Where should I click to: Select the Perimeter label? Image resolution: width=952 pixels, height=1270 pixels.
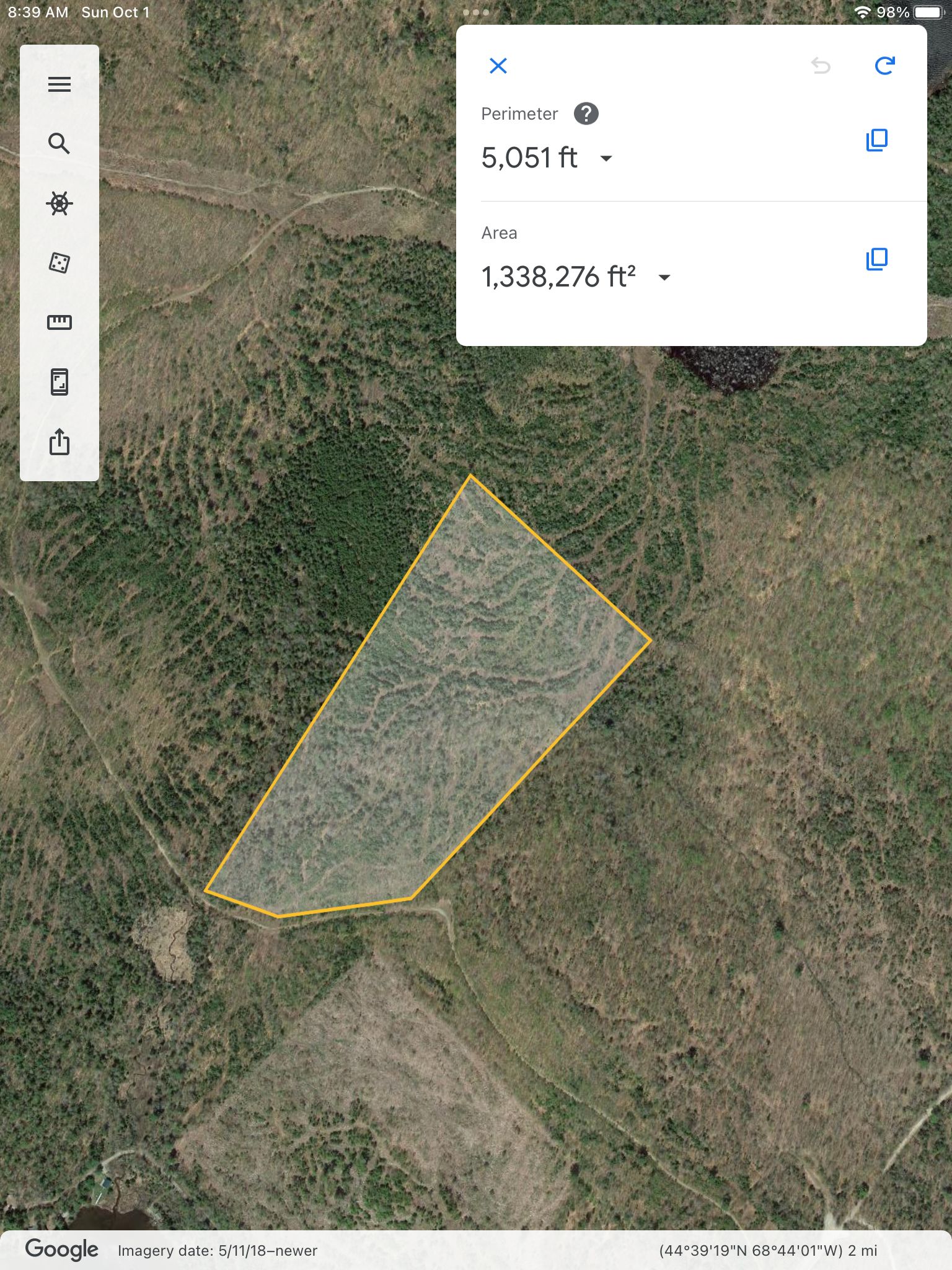tap(519, 113)
